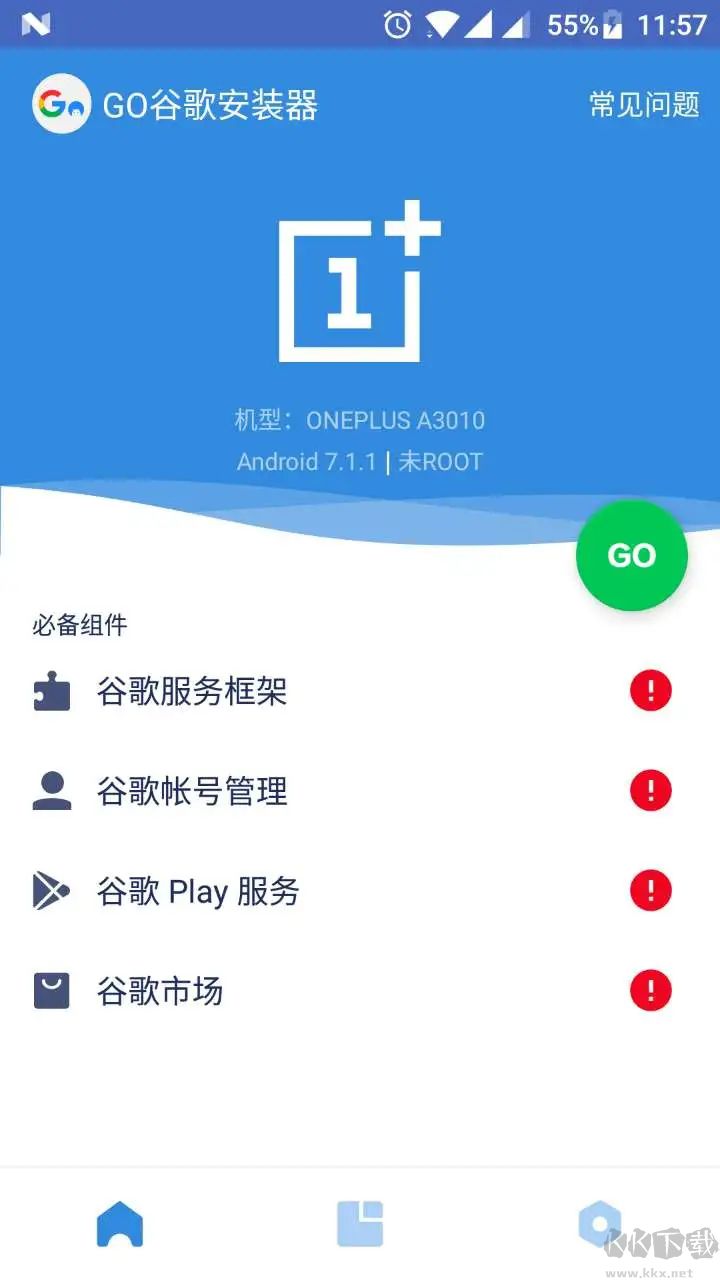Tap the battery icon in the status bar

(612, 25)
